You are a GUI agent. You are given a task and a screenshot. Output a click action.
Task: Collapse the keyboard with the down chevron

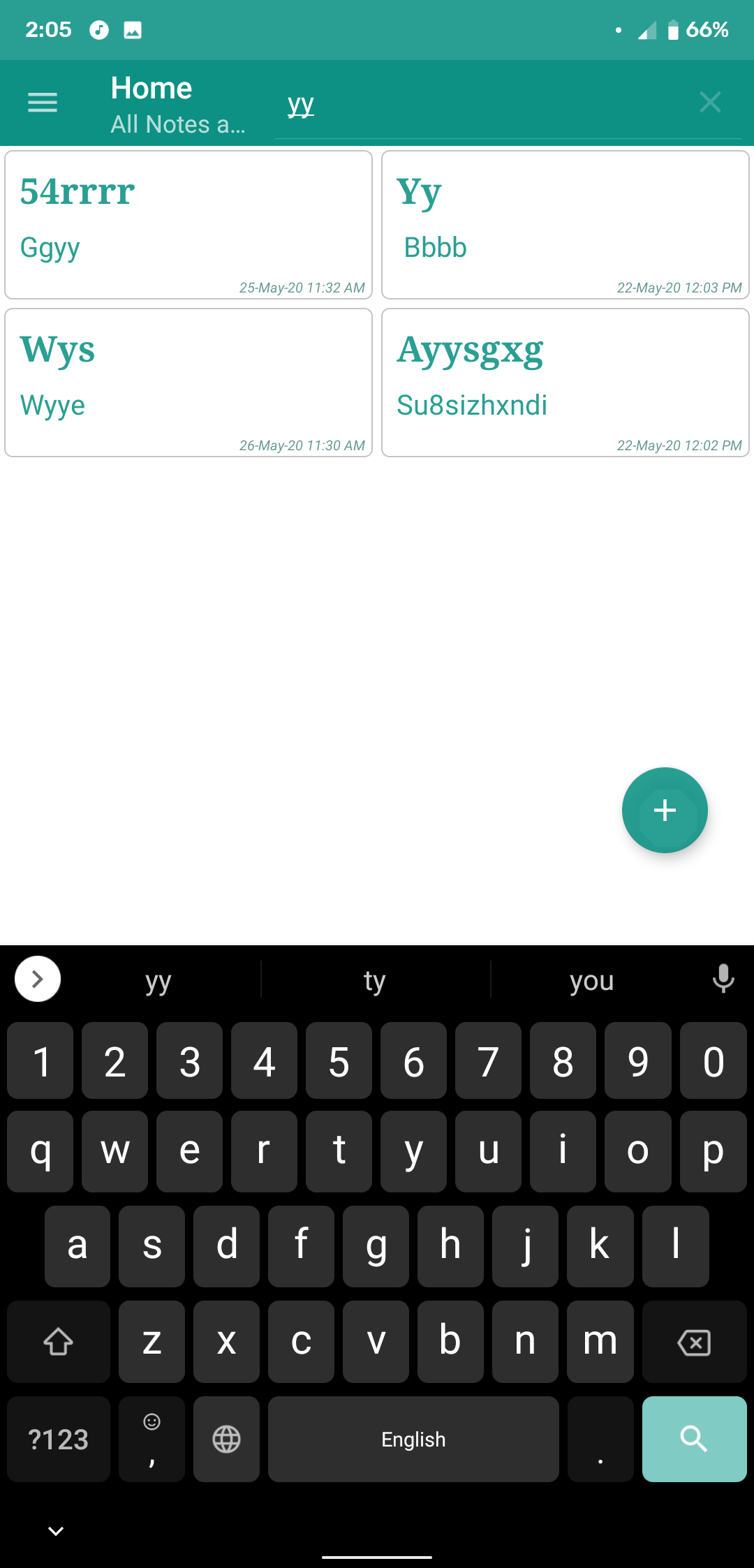[55, 1529]
